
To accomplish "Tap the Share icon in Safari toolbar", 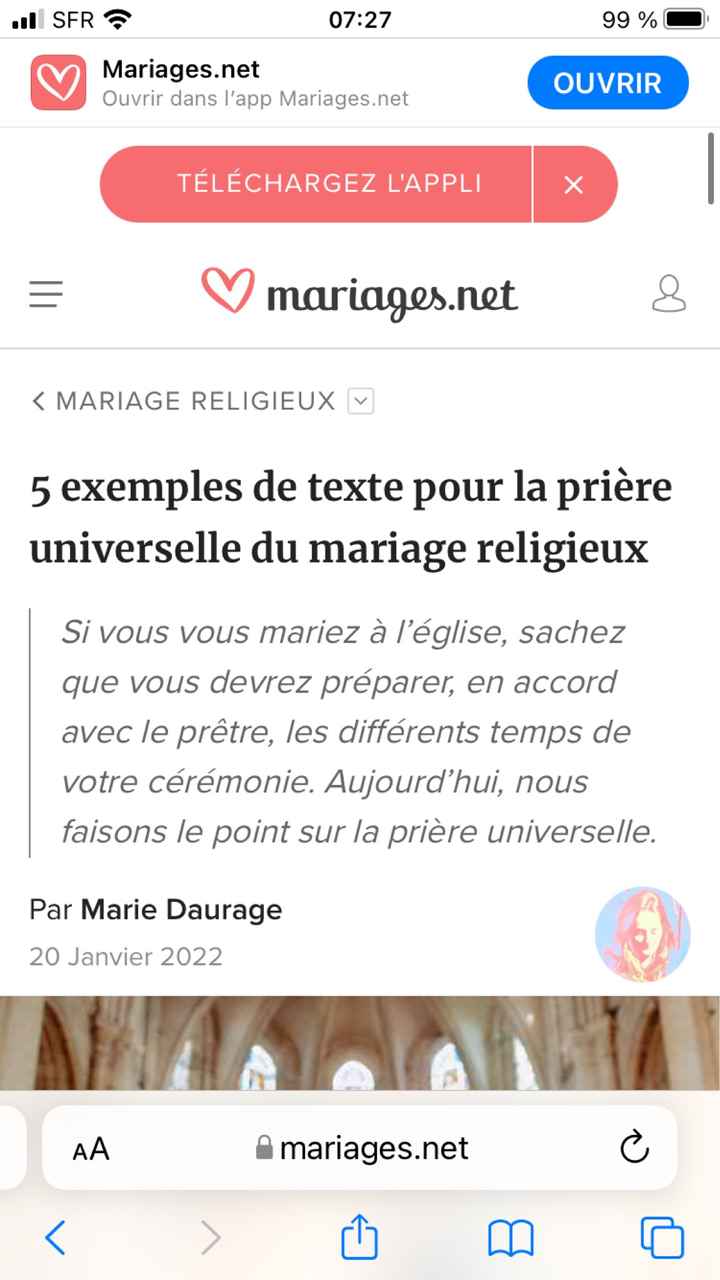I will tap(359, 1237).
